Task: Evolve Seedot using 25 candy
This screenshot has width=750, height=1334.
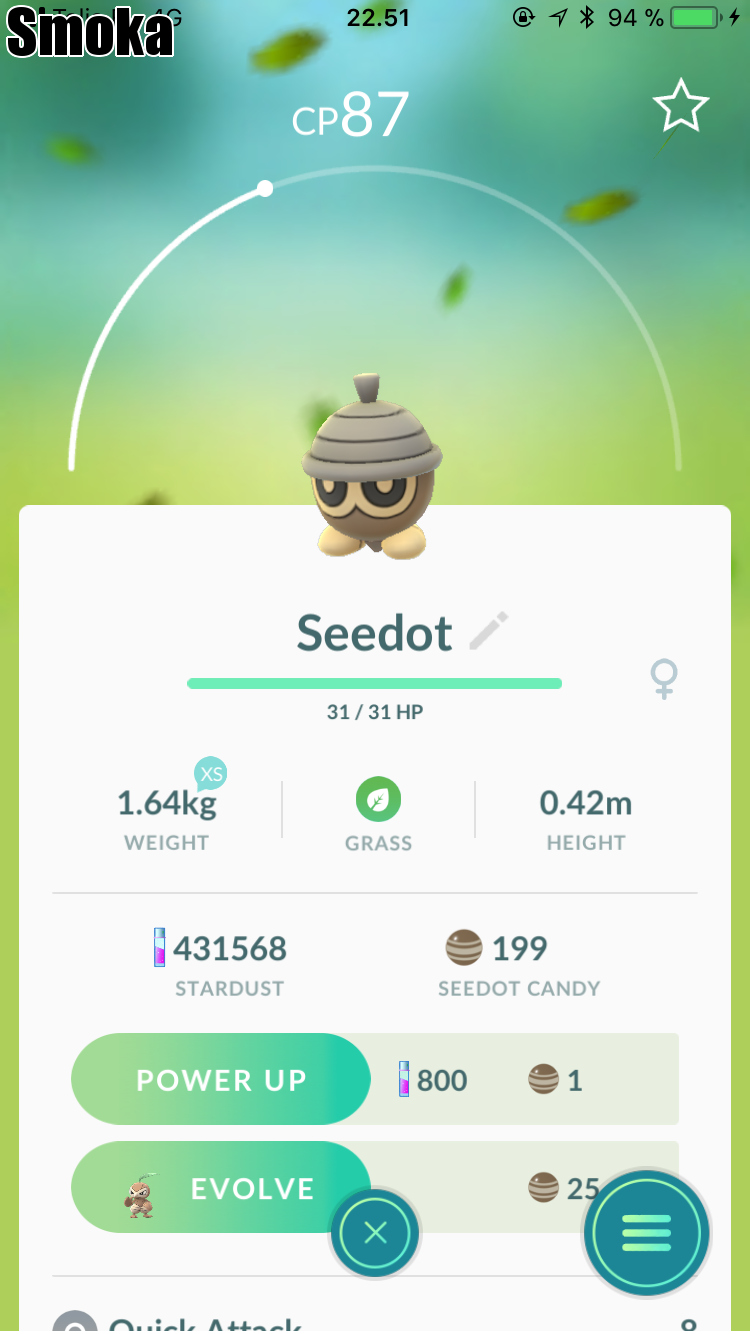Action: (x=221, y=1188)
